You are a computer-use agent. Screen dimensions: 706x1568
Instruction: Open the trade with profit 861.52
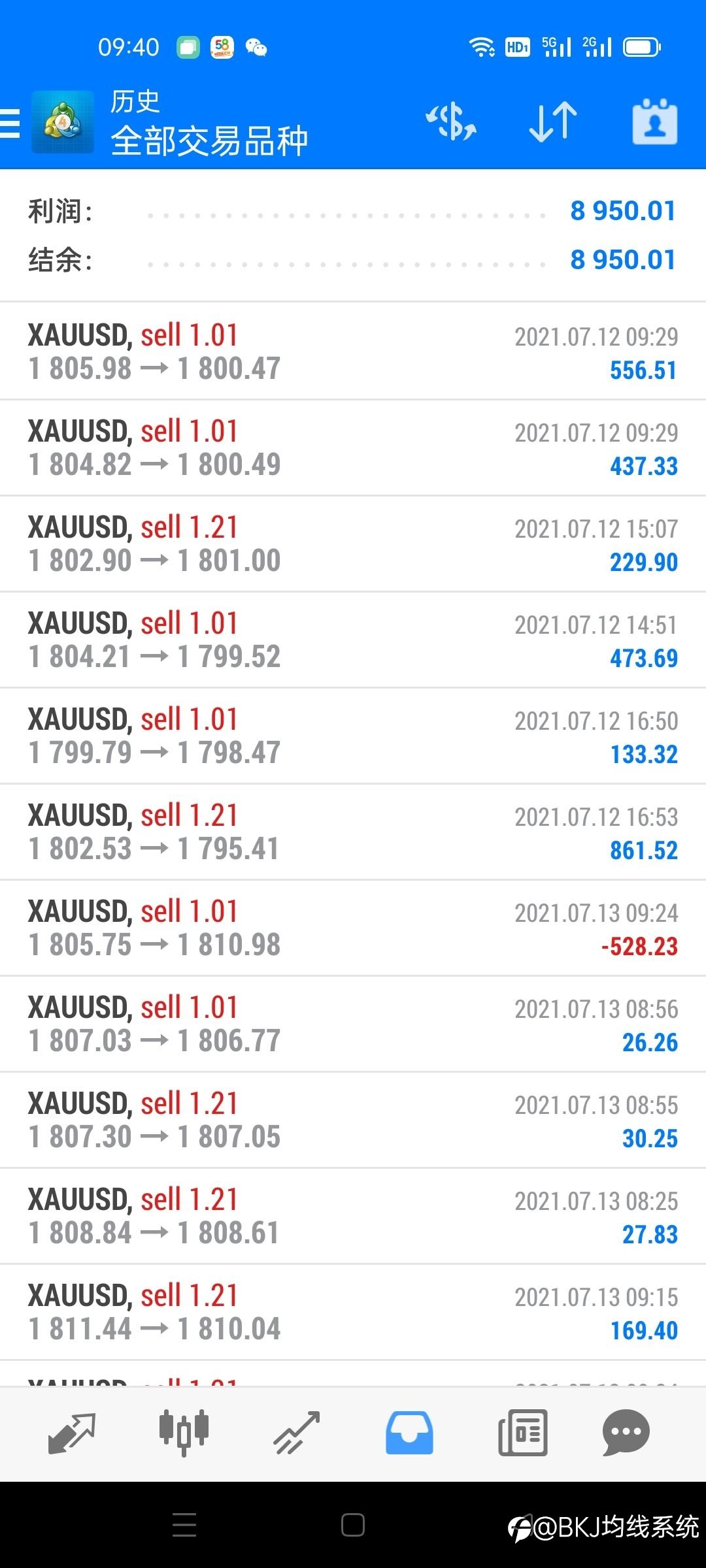(x=353, y=832)
